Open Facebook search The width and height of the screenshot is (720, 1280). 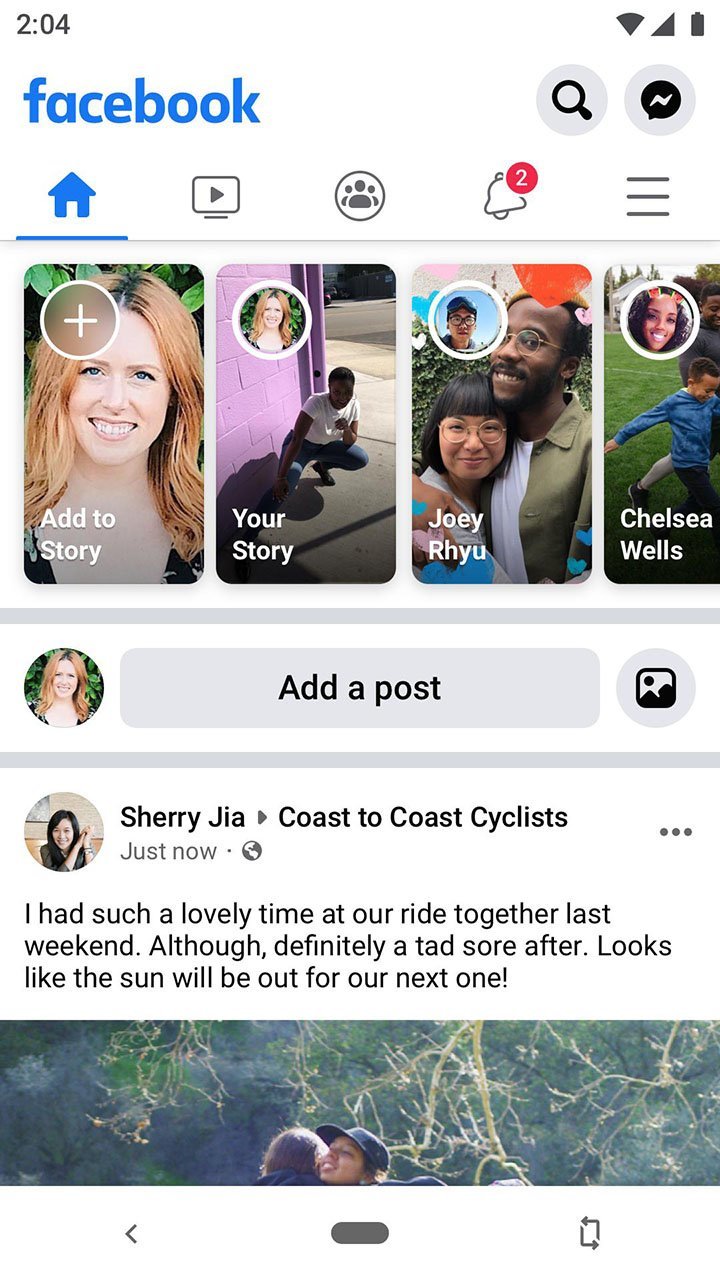[571, 100]
